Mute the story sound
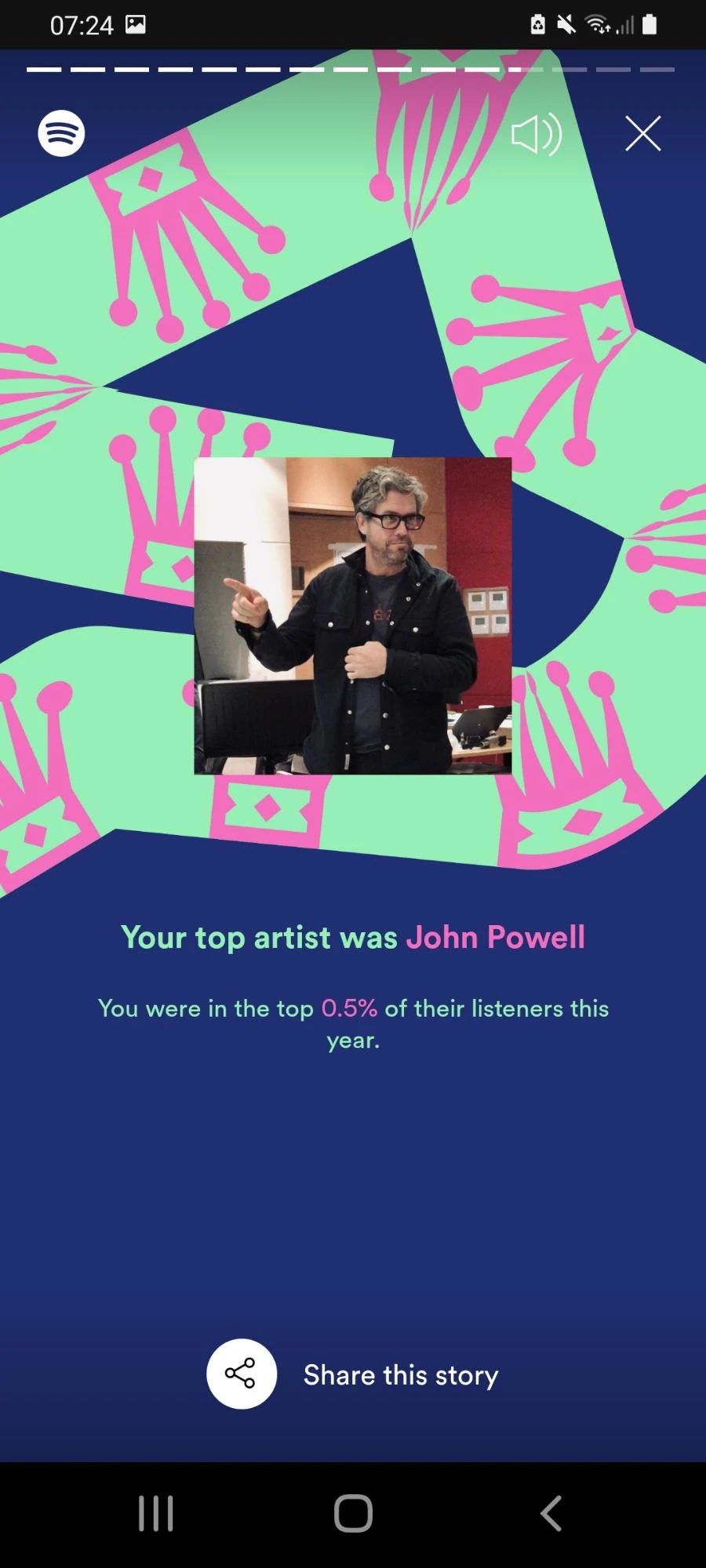Screen dimensions: 706x1568 (537, 134)
